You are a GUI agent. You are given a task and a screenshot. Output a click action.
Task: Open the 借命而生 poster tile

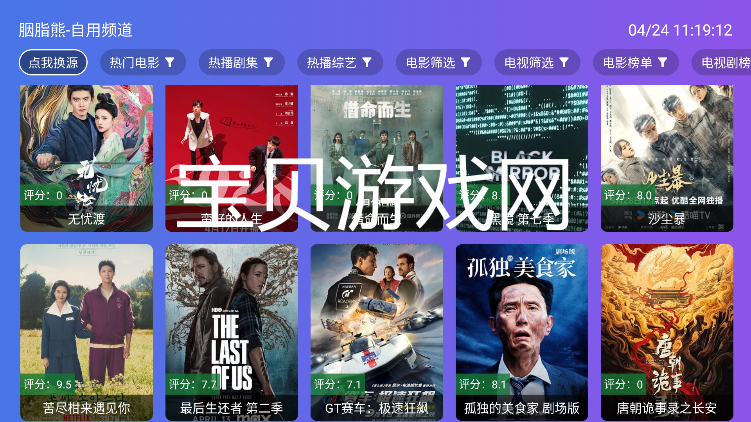tap(377, 157)
